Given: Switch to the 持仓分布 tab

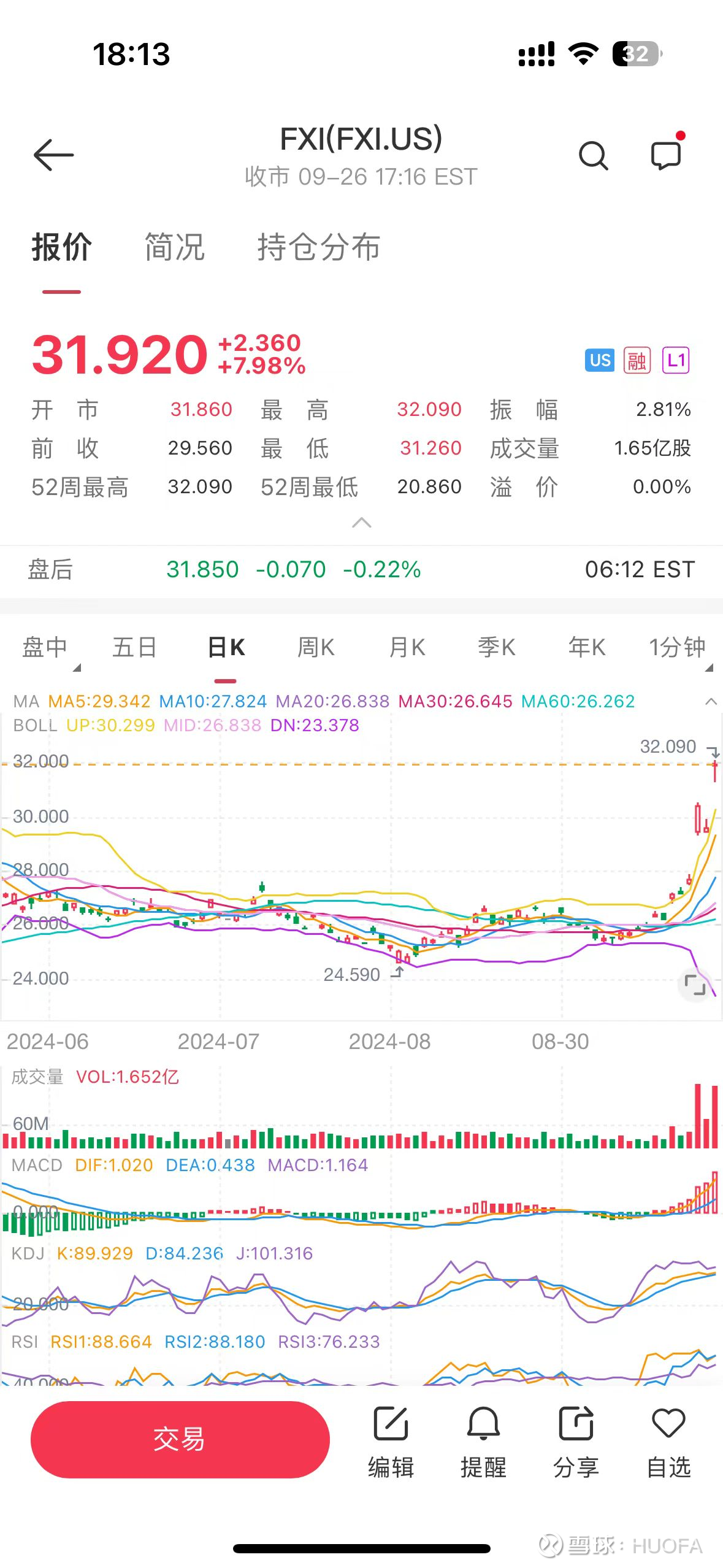Looking at the screenshot, I should pos(318,247).
